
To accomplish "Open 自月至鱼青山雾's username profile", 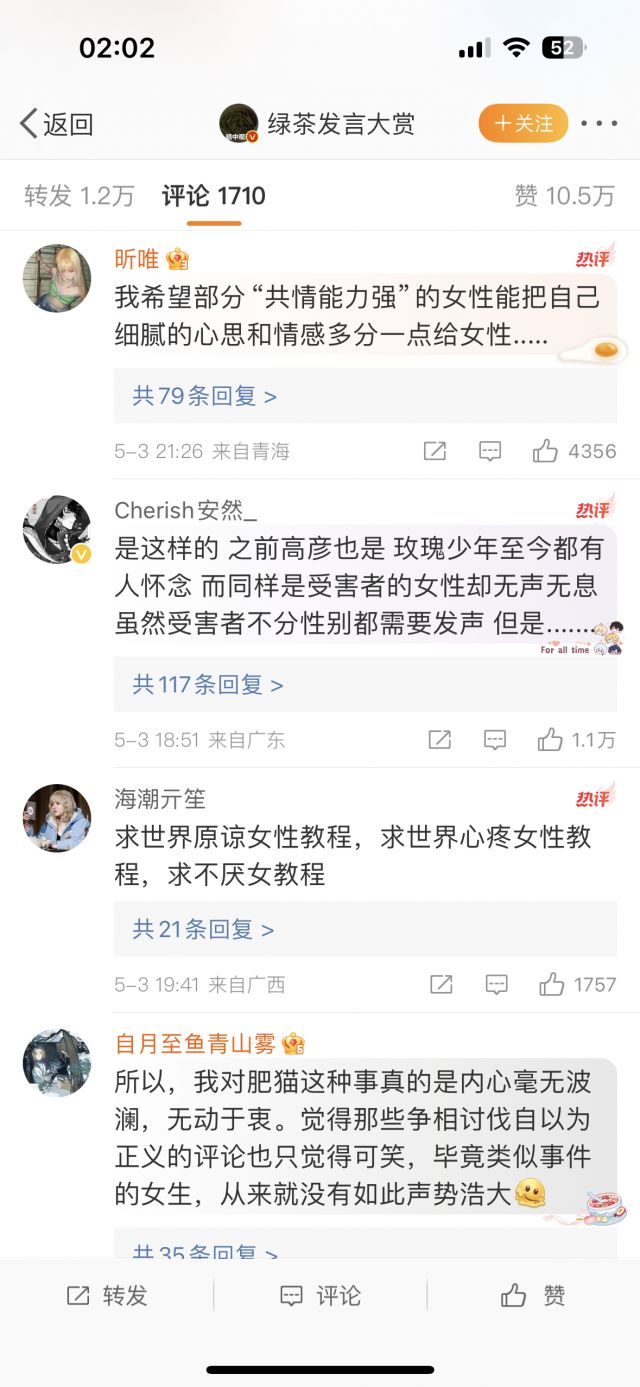I will pos(195,1044).
